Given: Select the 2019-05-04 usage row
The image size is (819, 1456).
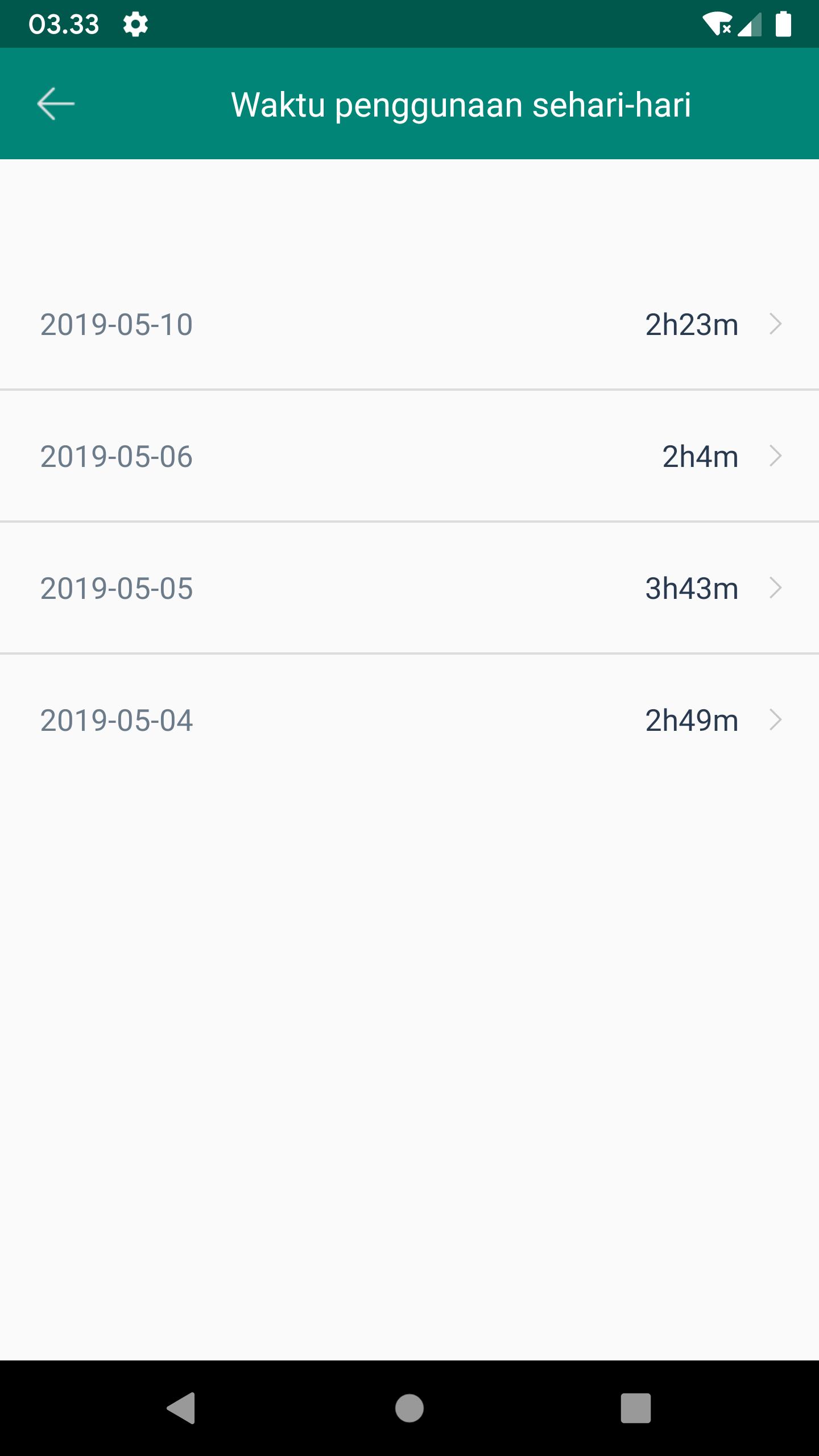Looking at the screenshot, I should coord(409,720).
